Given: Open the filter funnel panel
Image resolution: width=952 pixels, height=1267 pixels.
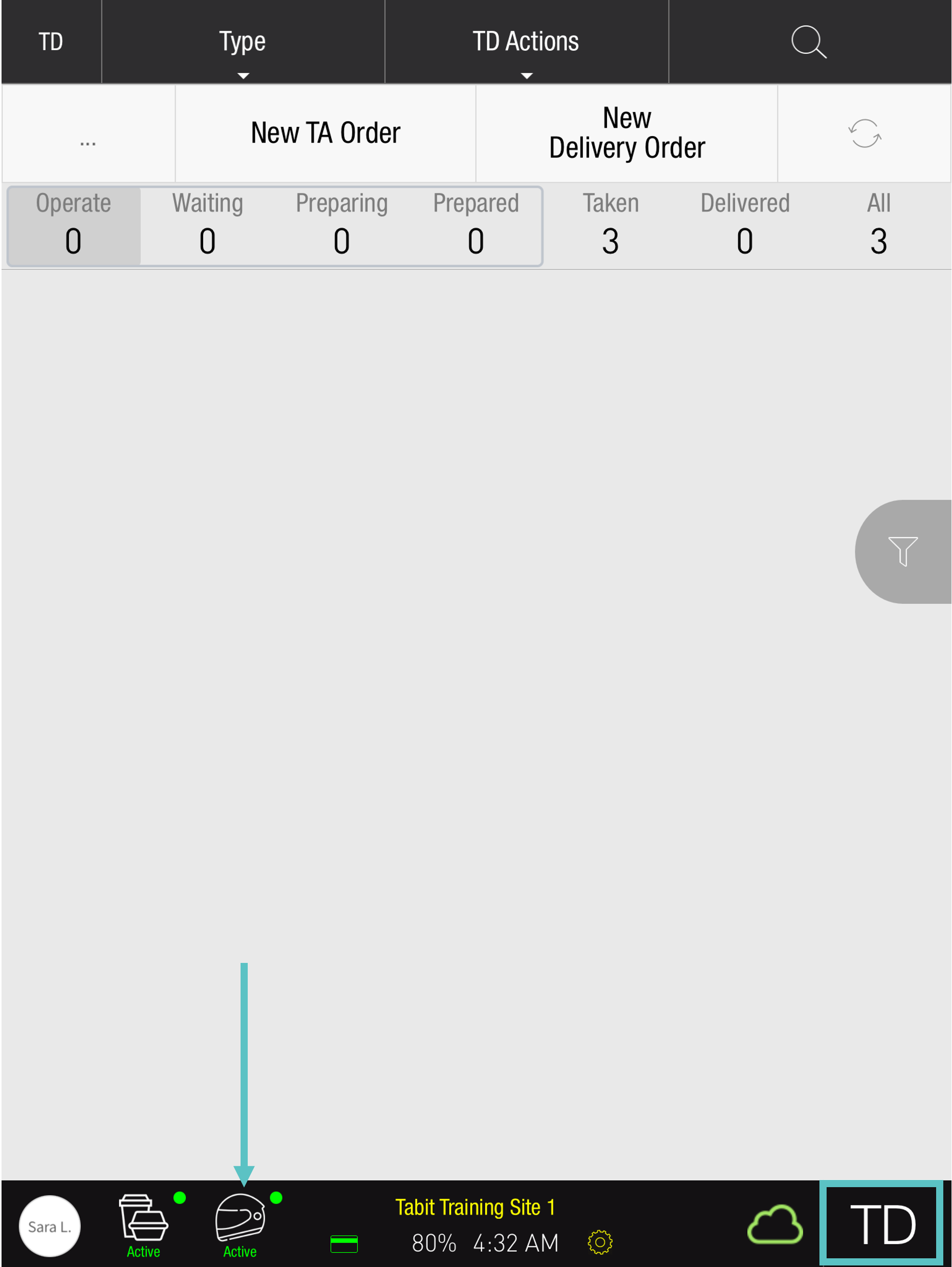Looking at the screenshot, I should 903,551.
